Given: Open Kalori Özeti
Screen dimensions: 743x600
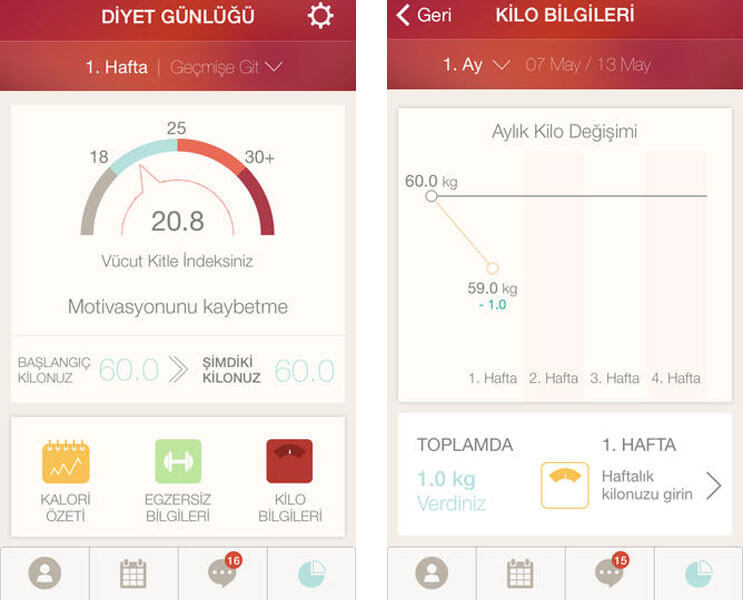Looking at the screenshot, I should click(66, 481).
